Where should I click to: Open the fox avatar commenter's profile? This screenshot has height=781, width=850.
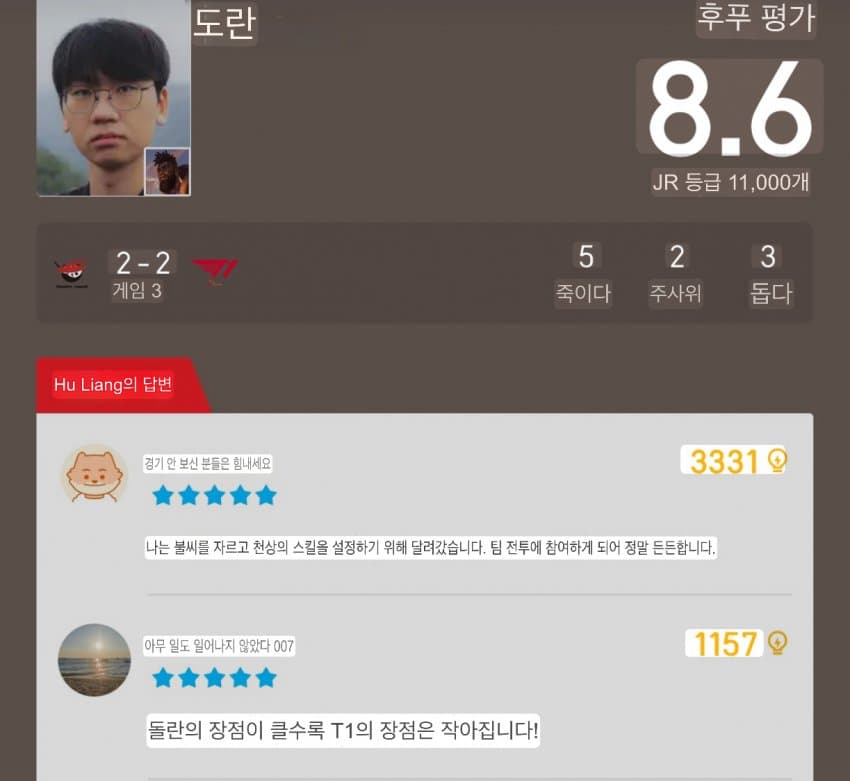(x=94, y=474)
